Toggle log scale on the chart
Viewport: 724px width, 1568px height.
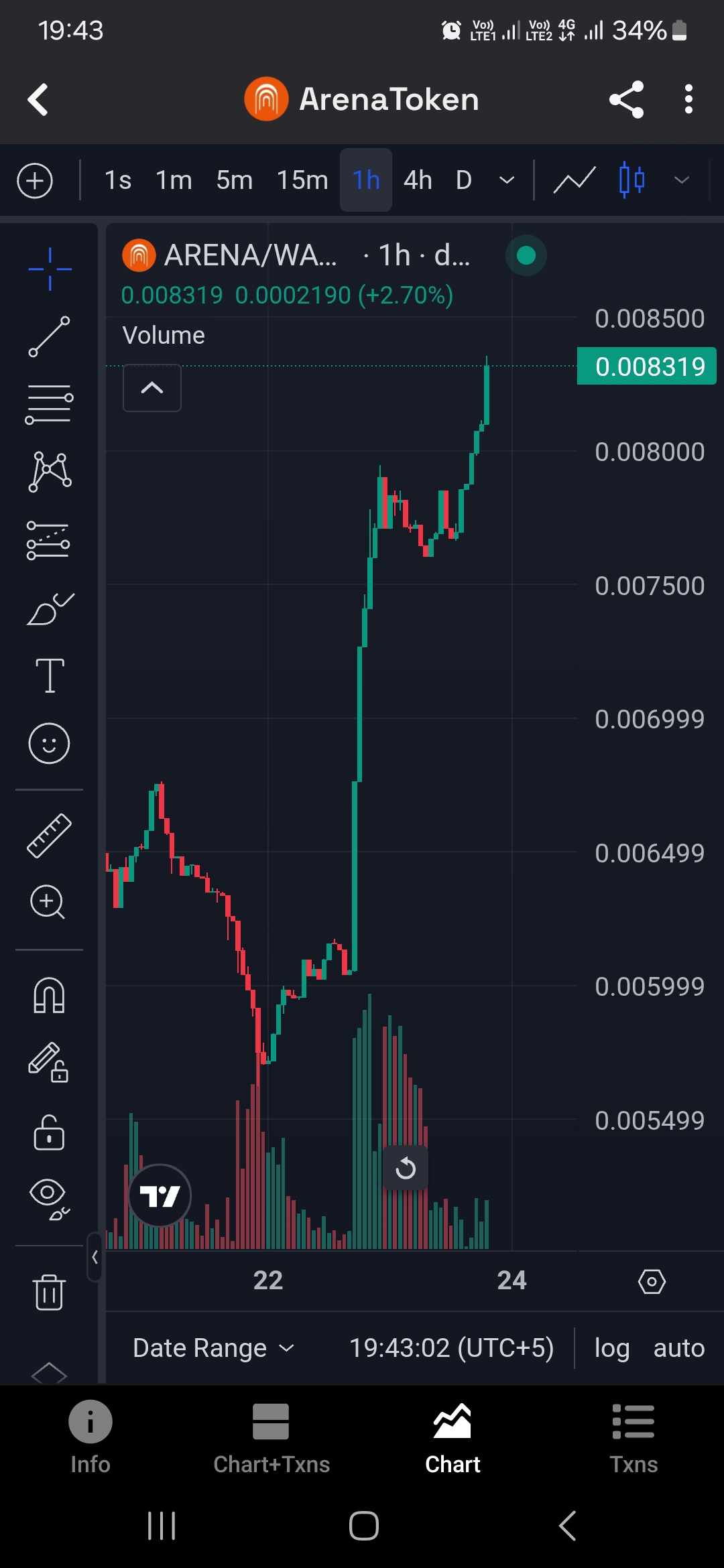click(611, 1348)
